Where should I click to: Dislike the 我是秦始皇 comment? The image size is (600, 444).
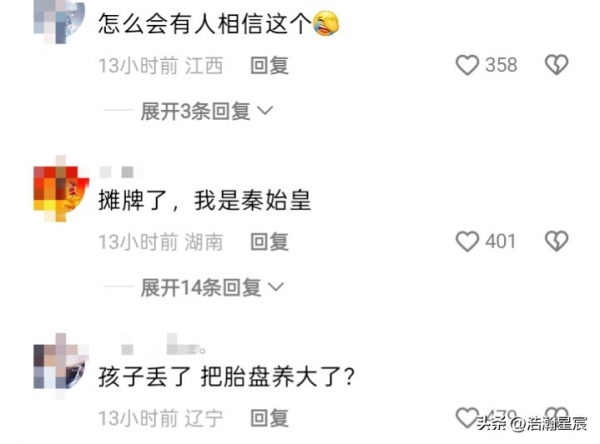coord(556,241)
